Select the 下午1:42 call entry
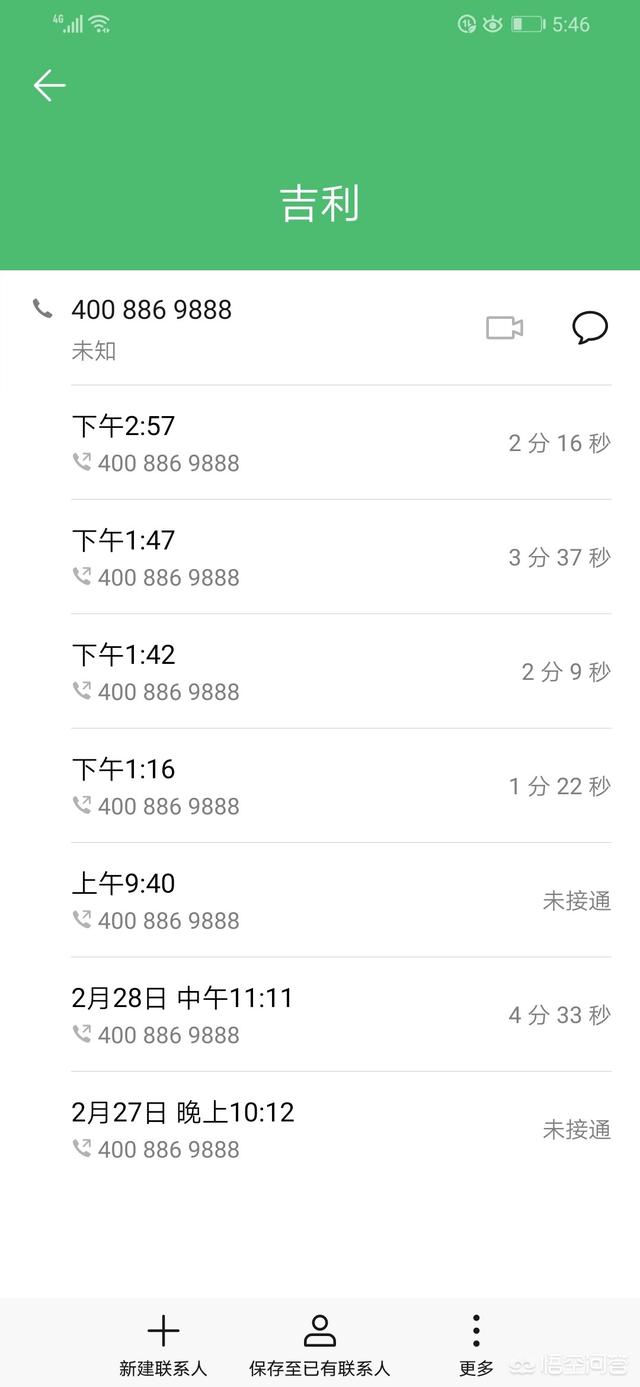Viewport: 640px width, 1387px height. tap(340, 671)
